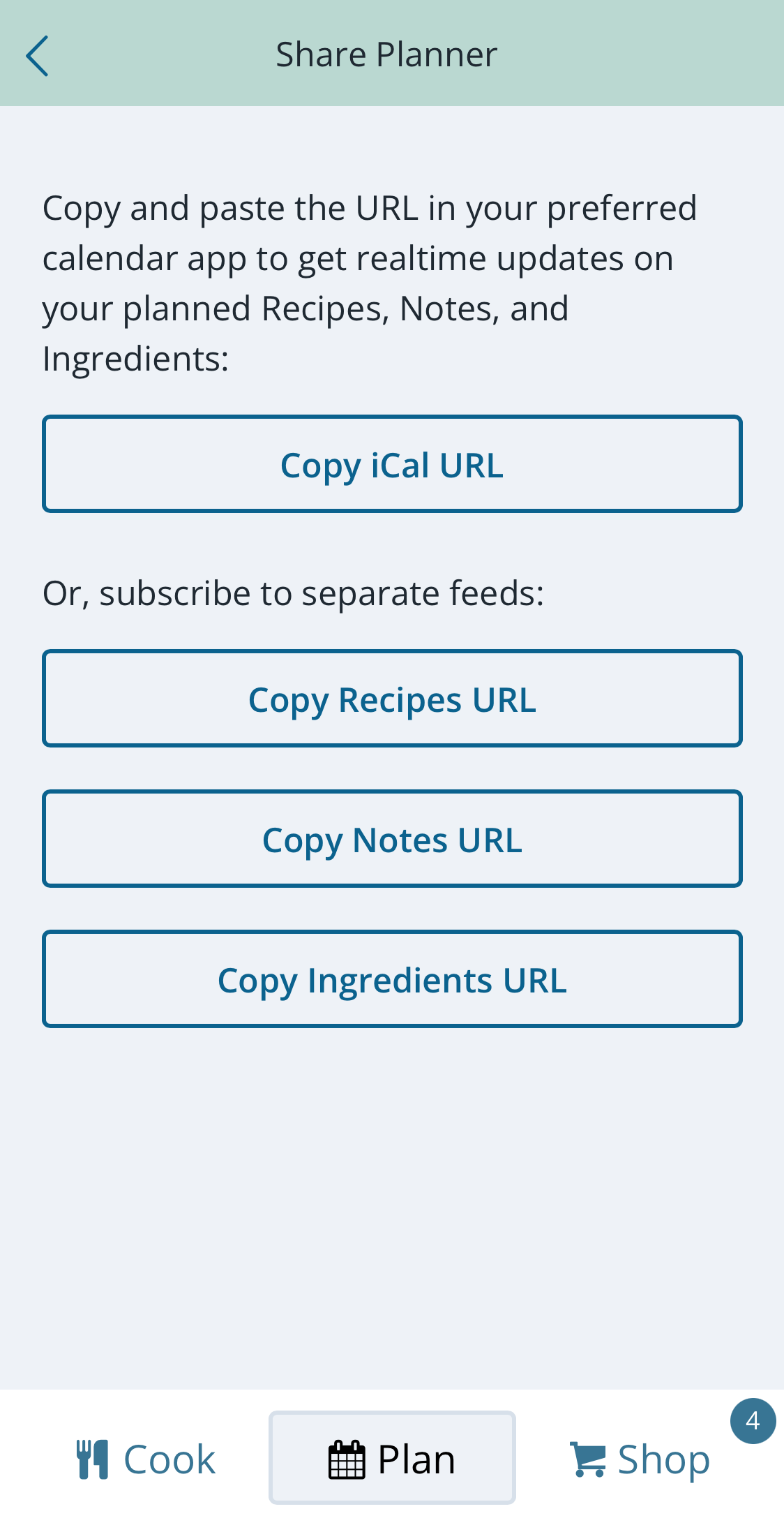The height and width of the screenshot is (1532, 784).
Task: Copy the Recipes feed URL
Action: click(392, 699)
